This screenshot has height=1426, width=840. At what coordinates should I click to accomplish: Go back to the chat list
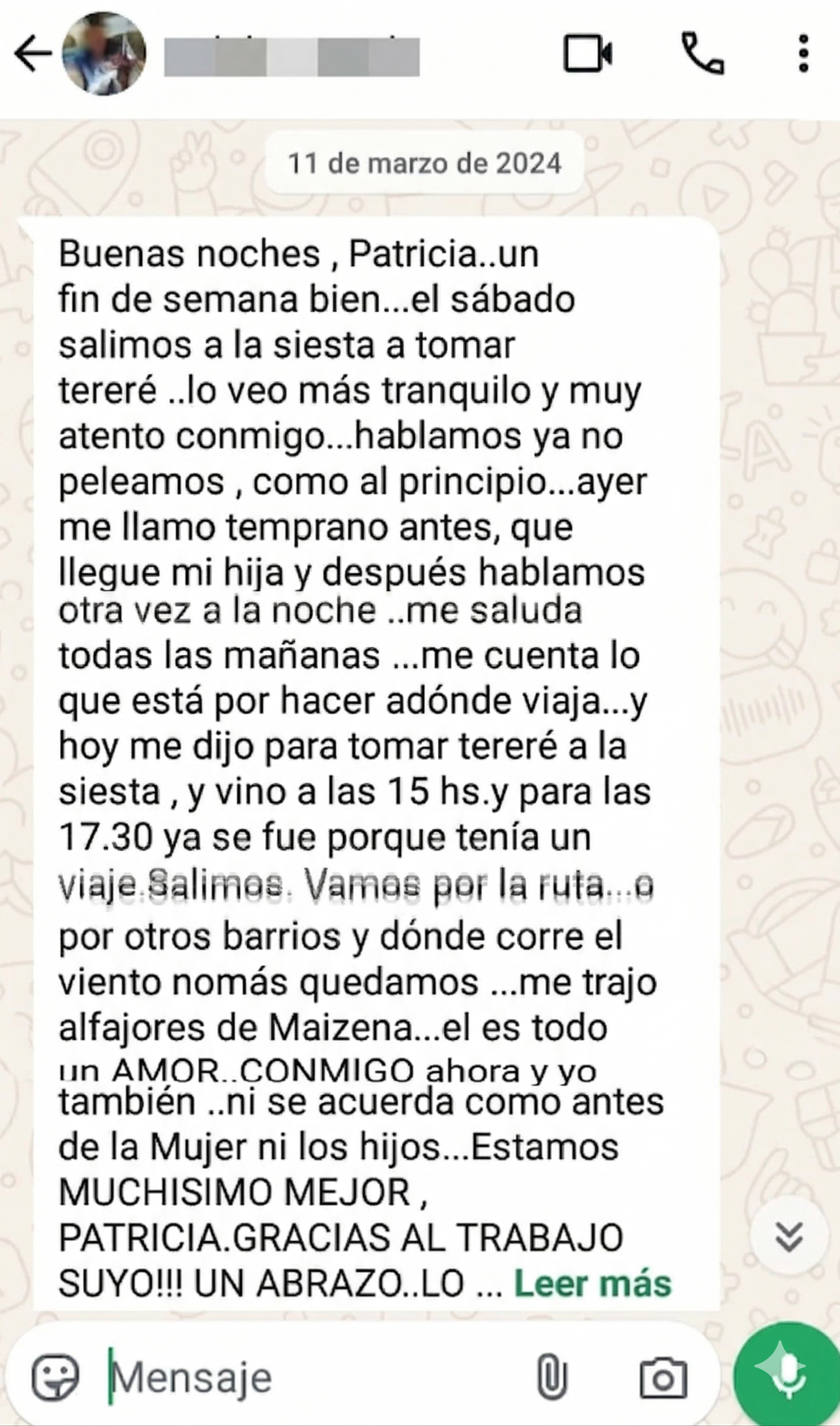[32, 54]
